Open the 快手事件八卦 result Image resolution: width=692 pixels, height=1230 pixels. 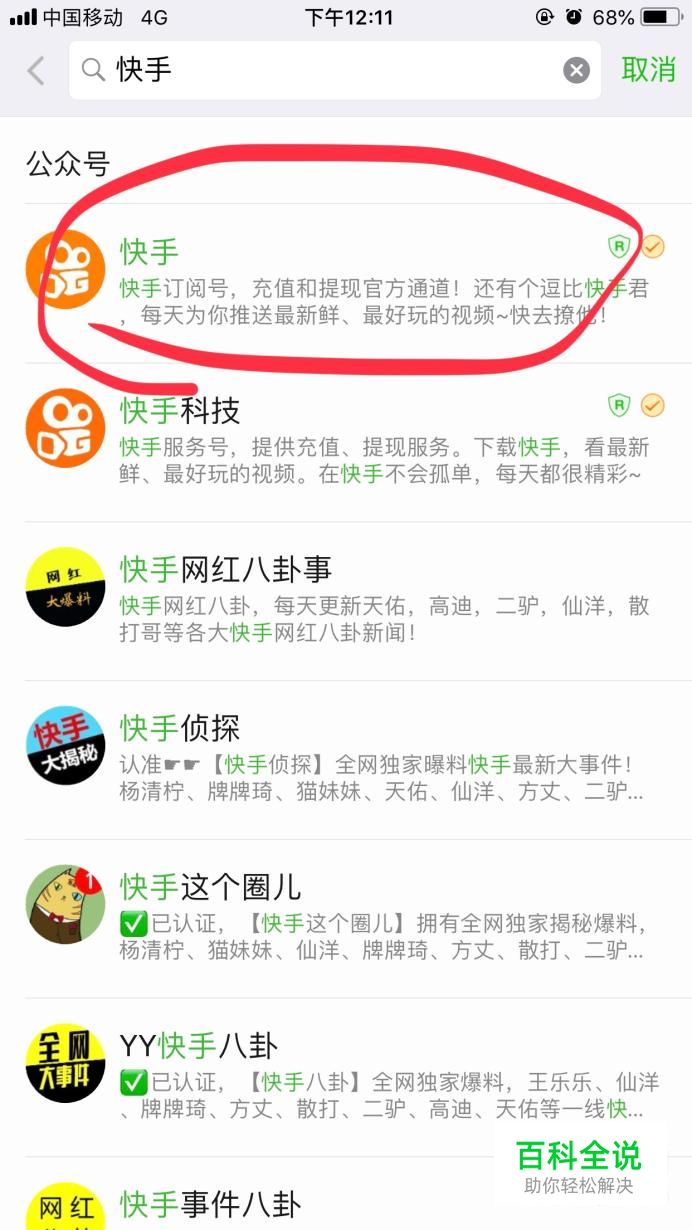tap(346, 1194)
